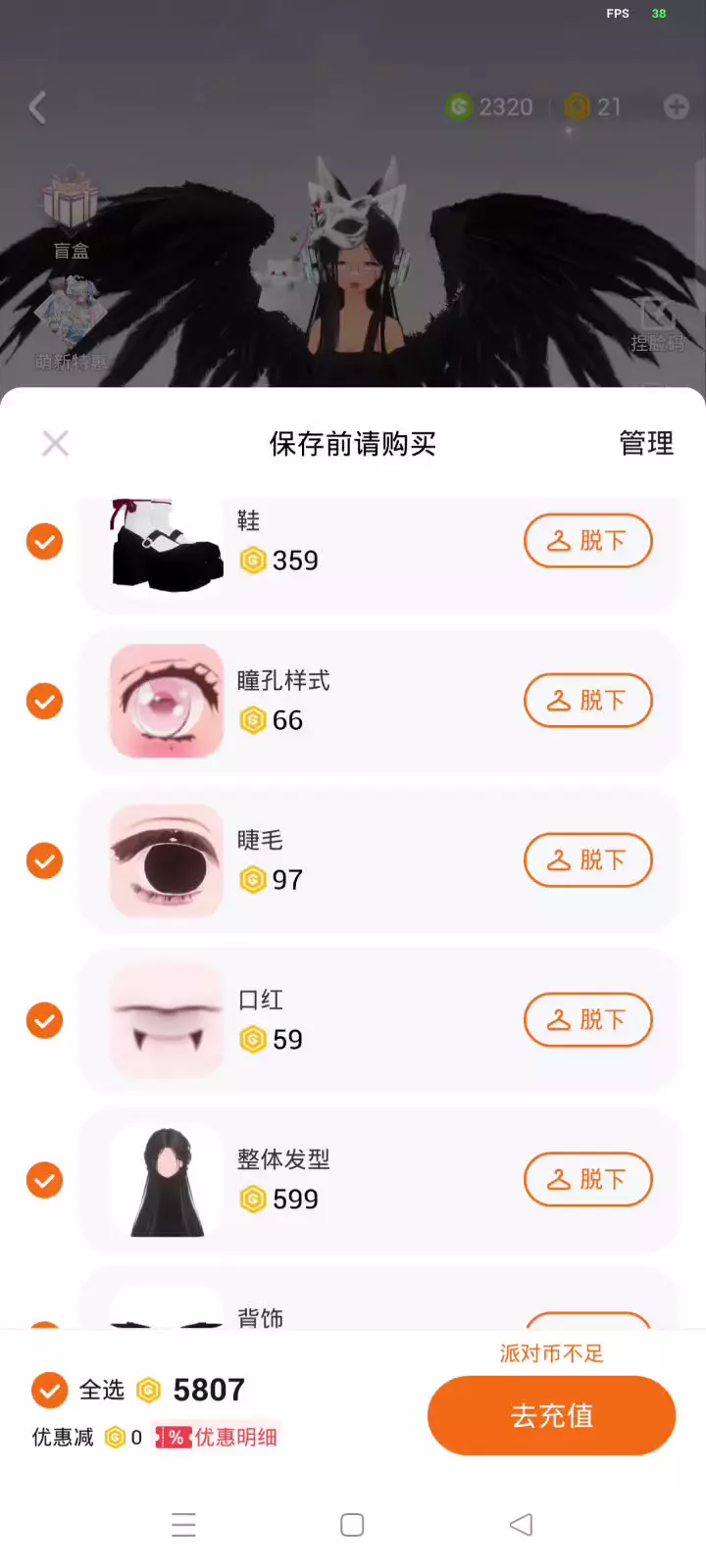Deselect the 瞳孔样式 checkbox
Viewport: 706px width, 1568px height.
tap(44, 701)
